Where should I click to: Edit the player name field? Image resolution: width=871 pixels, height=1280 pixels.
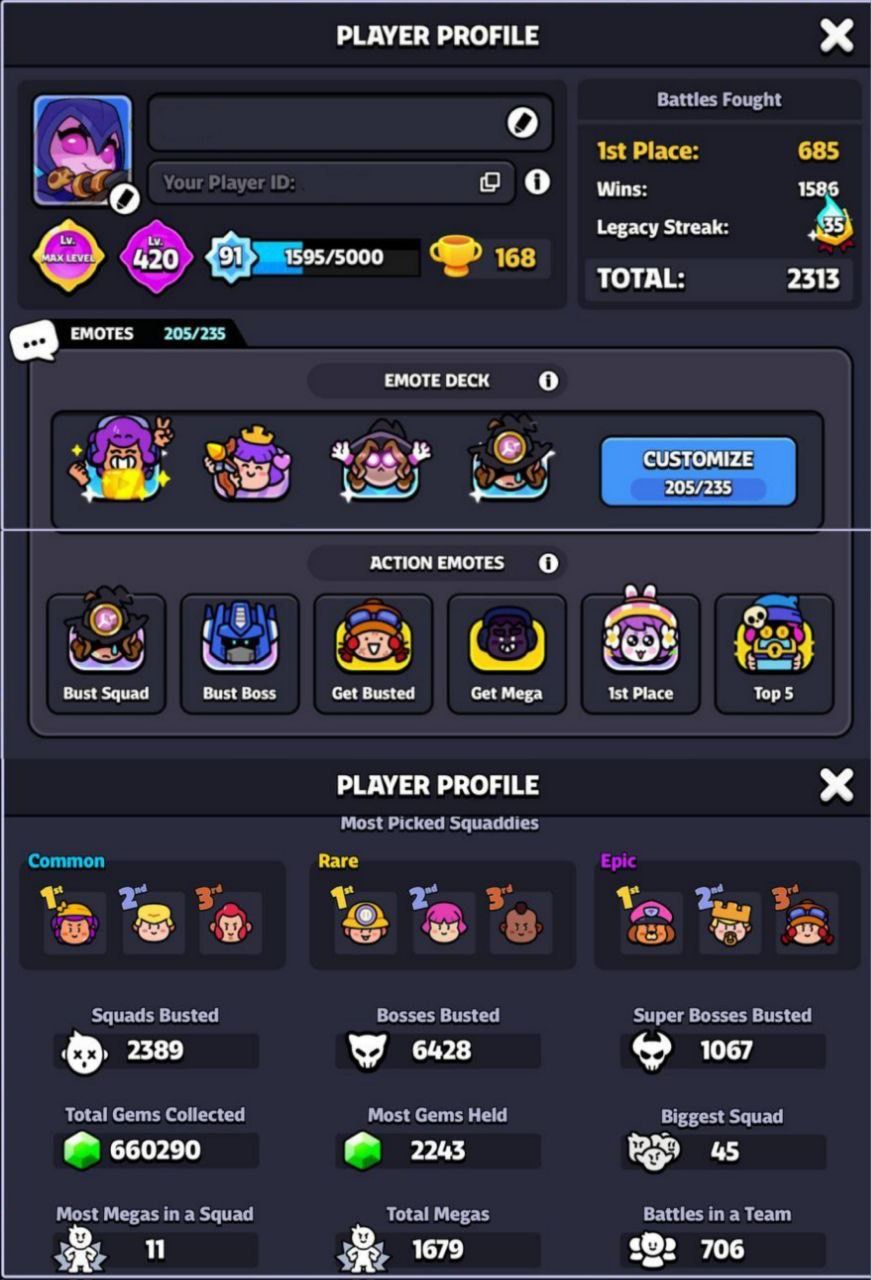pos(522,123)
